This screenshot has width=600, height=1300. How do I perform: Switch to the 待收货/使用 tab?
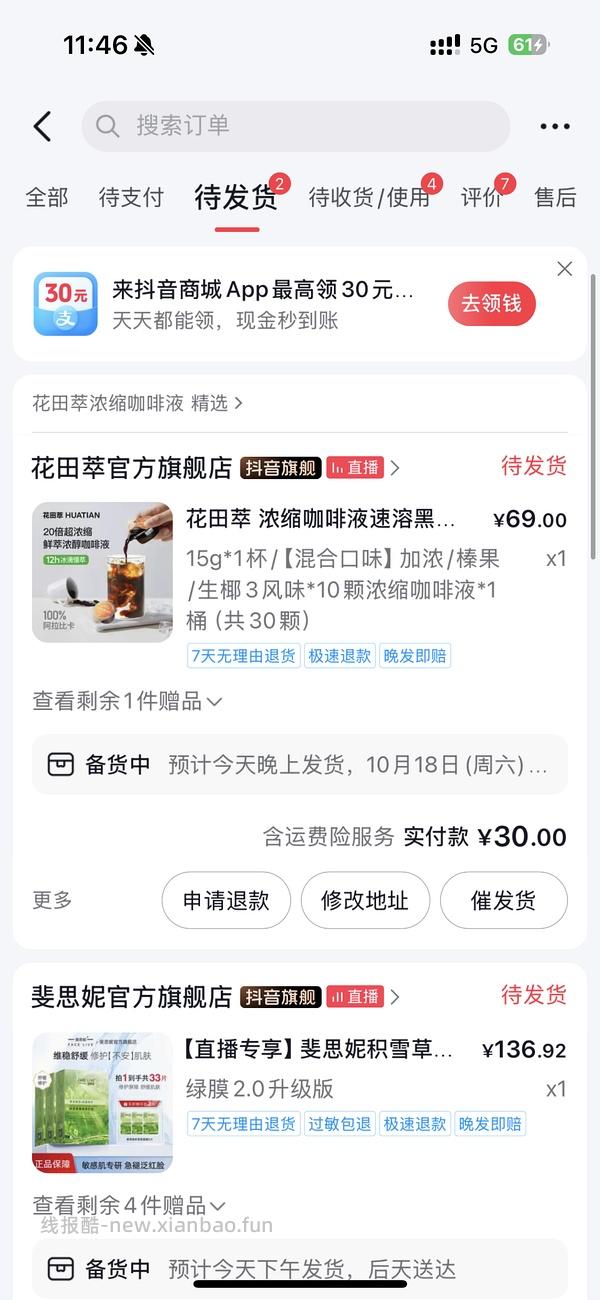369,197
